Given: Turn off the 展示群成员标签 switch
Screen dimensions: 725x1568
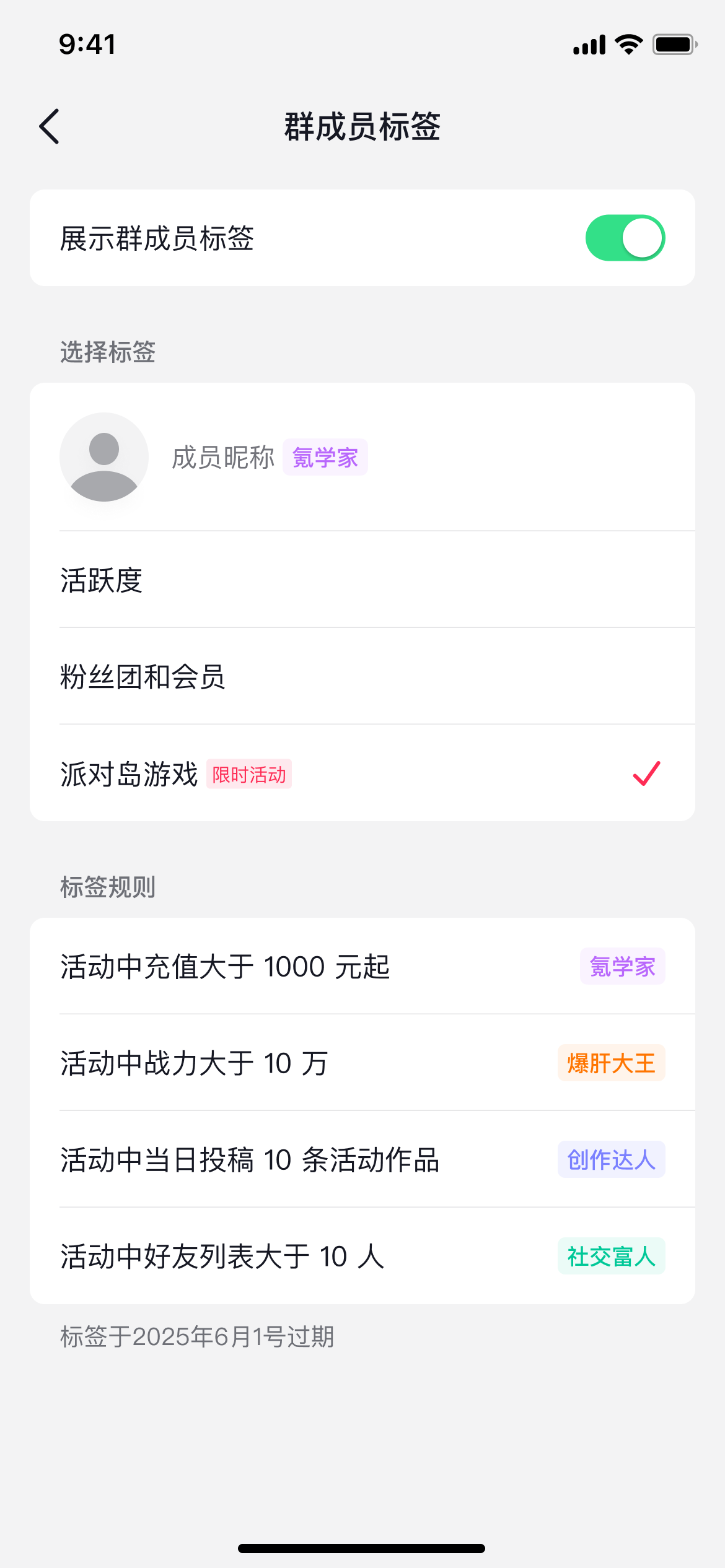Looking at the screenshot, I should coord(625,238).
